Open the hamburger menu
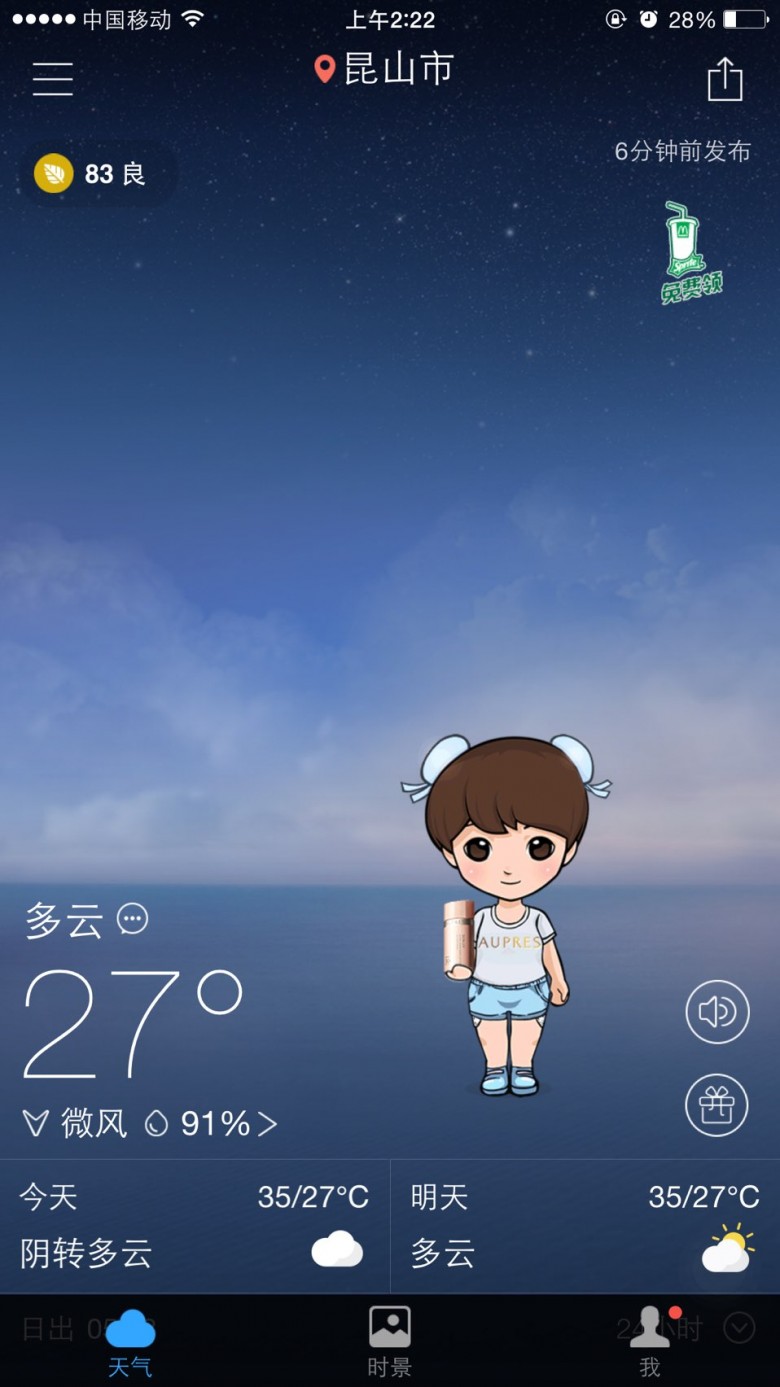This screenshot has width=780, height=1387. pos(53,78)
